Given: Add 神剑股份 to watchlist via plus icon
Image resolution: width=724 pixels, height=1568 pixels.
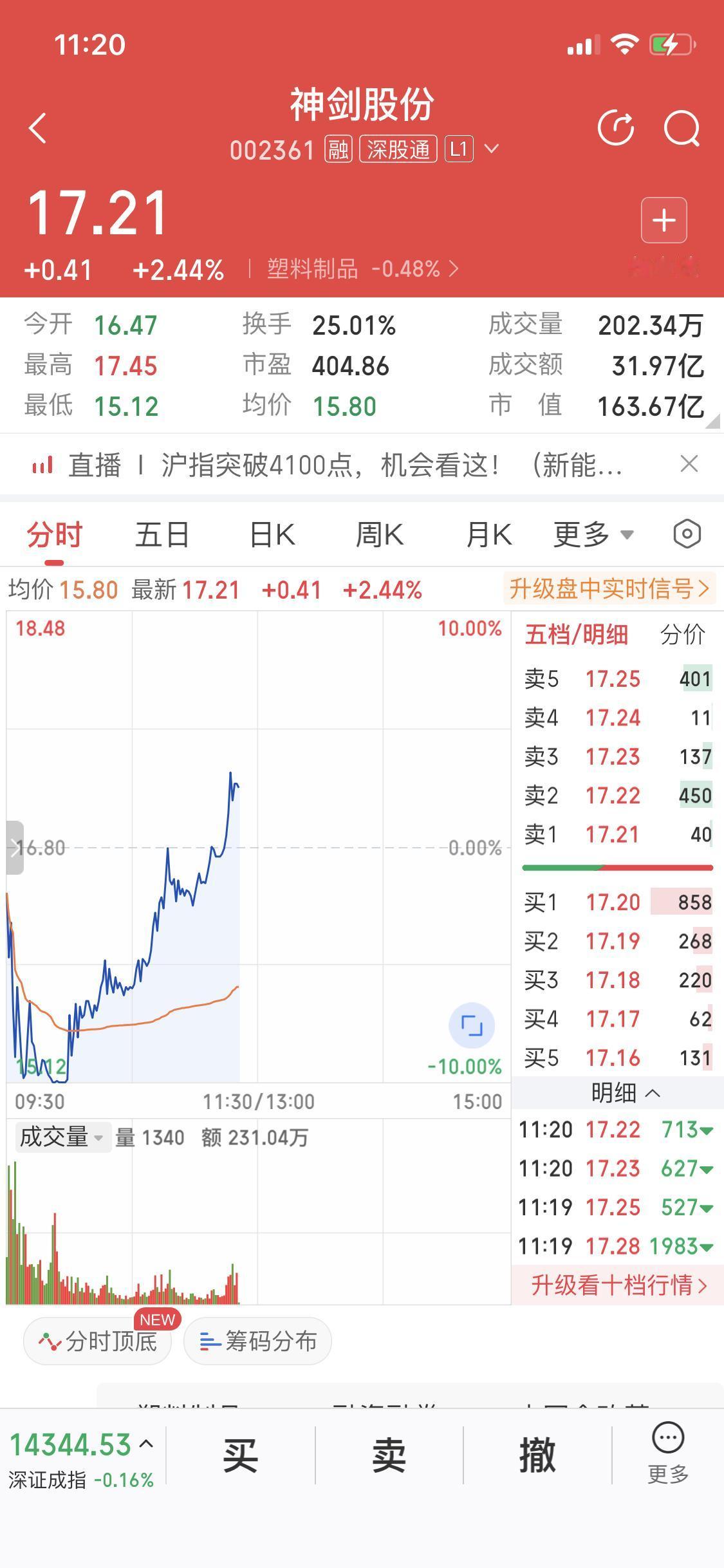Looking at the screenshot, I should [x=664, y=220].
